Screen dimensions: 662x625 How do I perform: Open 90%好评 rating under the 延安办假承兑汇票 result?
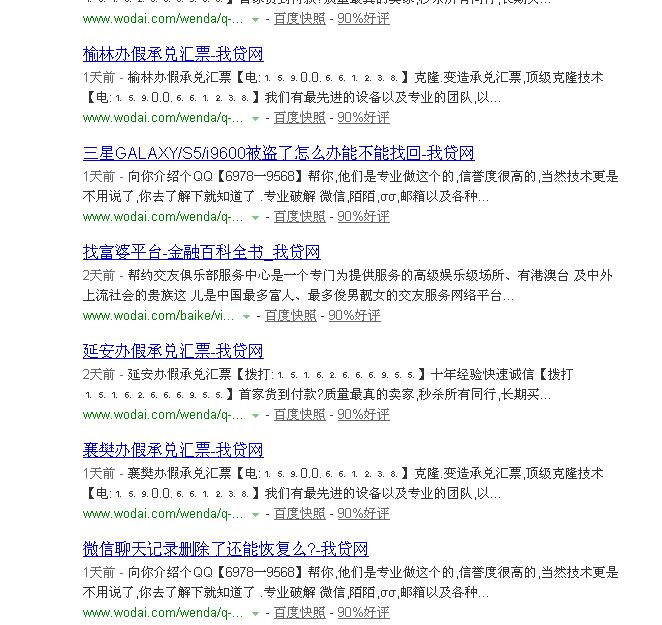coord(363,414)
